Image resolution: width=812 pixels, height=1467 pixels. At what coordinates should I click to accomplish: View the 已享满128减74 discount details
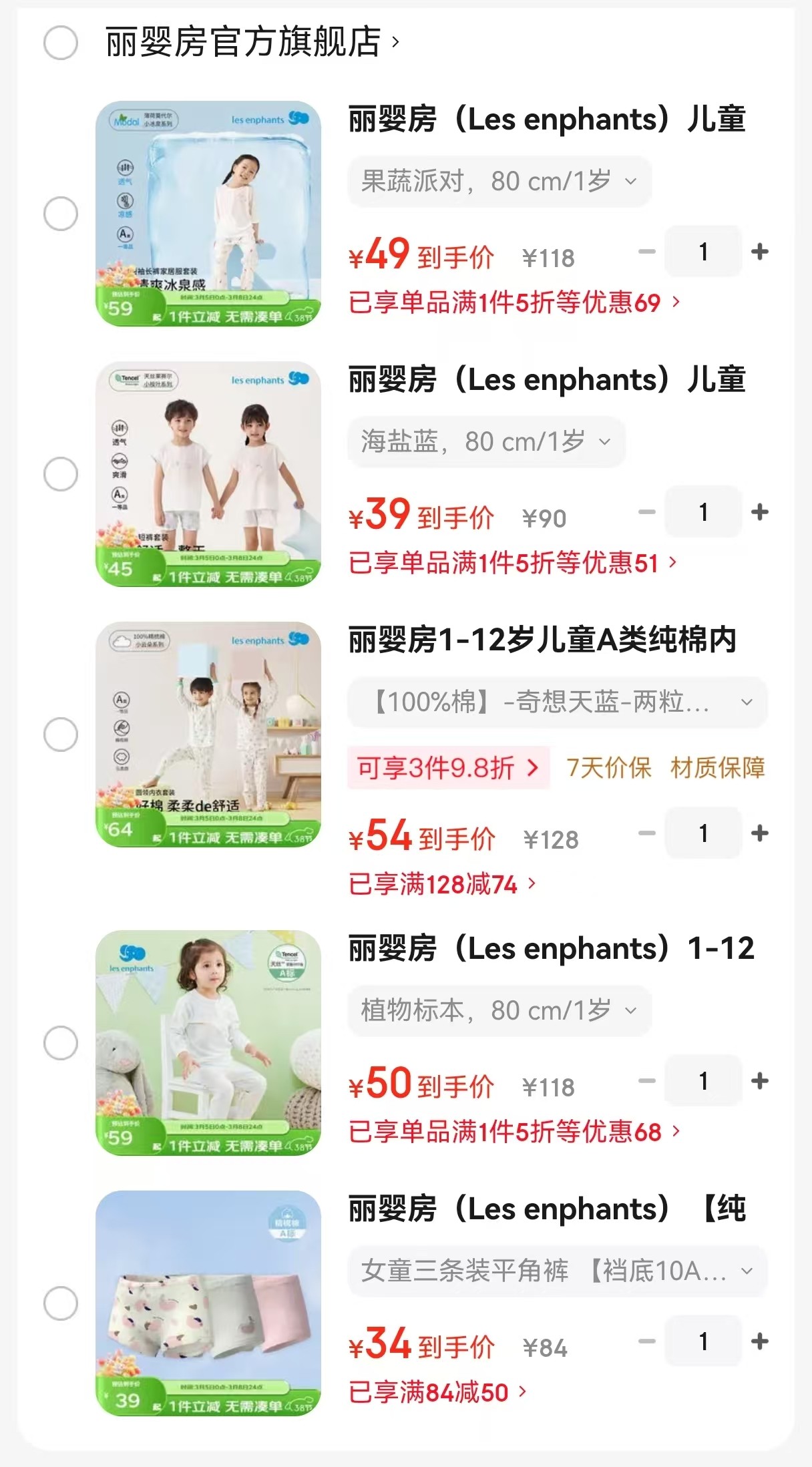click(442, 884)
